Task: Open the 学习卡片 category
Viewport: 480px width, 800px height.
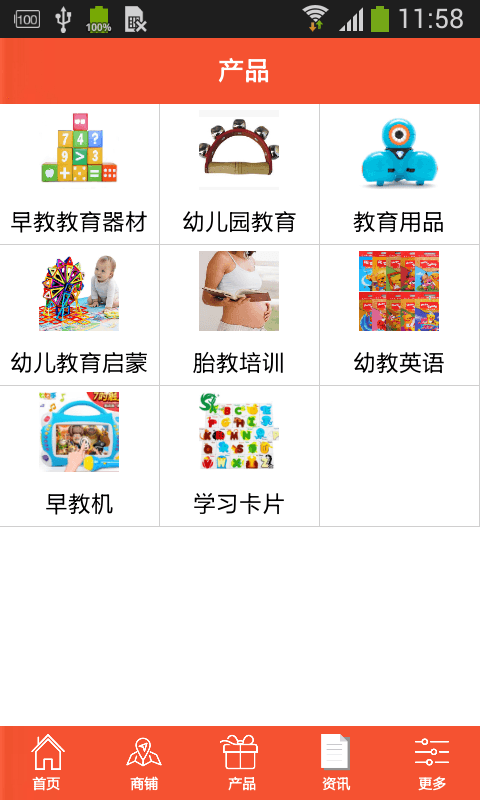Action: 239,456
